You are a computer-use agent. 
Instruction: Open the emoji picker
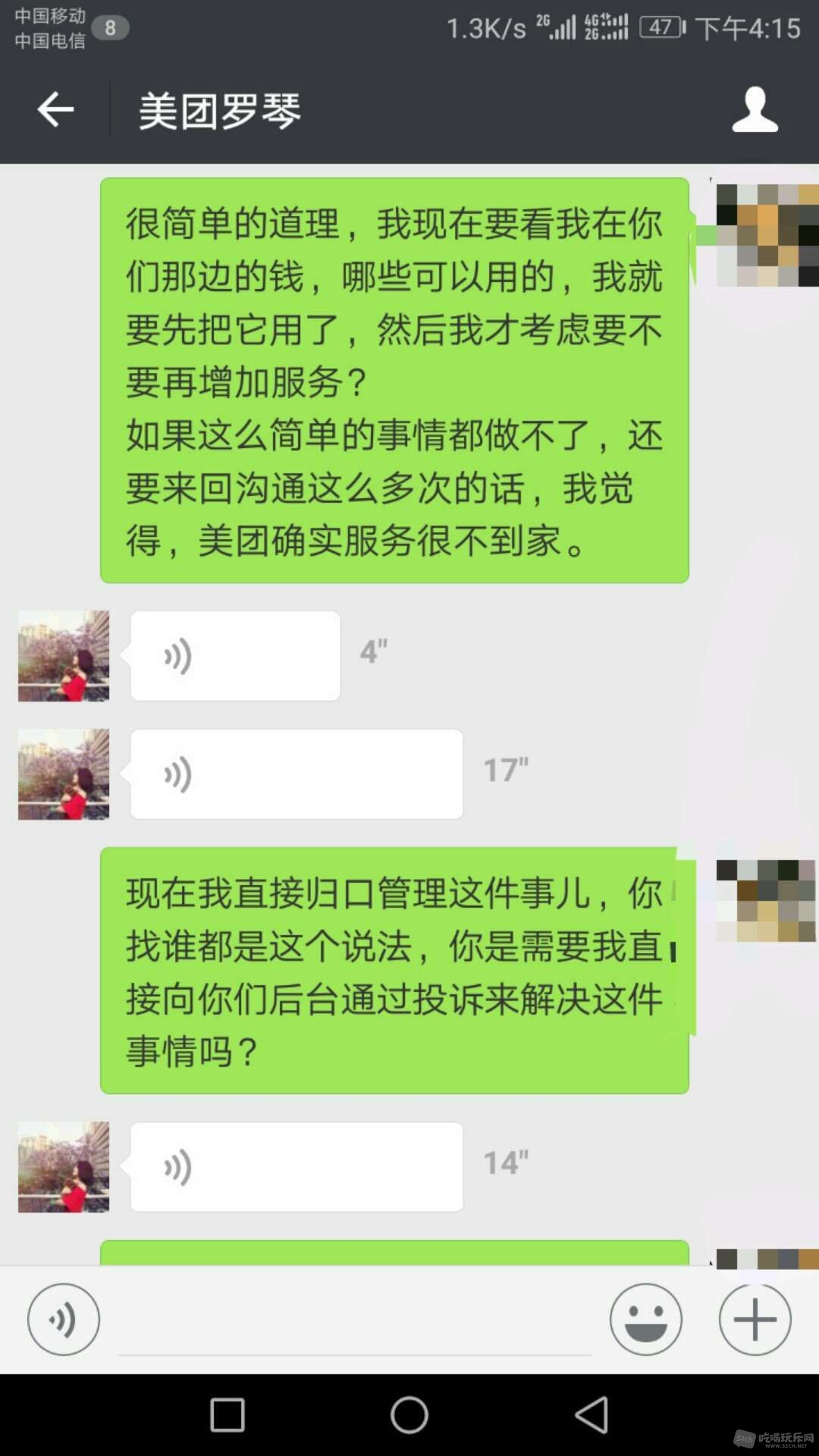[645, 1319]
